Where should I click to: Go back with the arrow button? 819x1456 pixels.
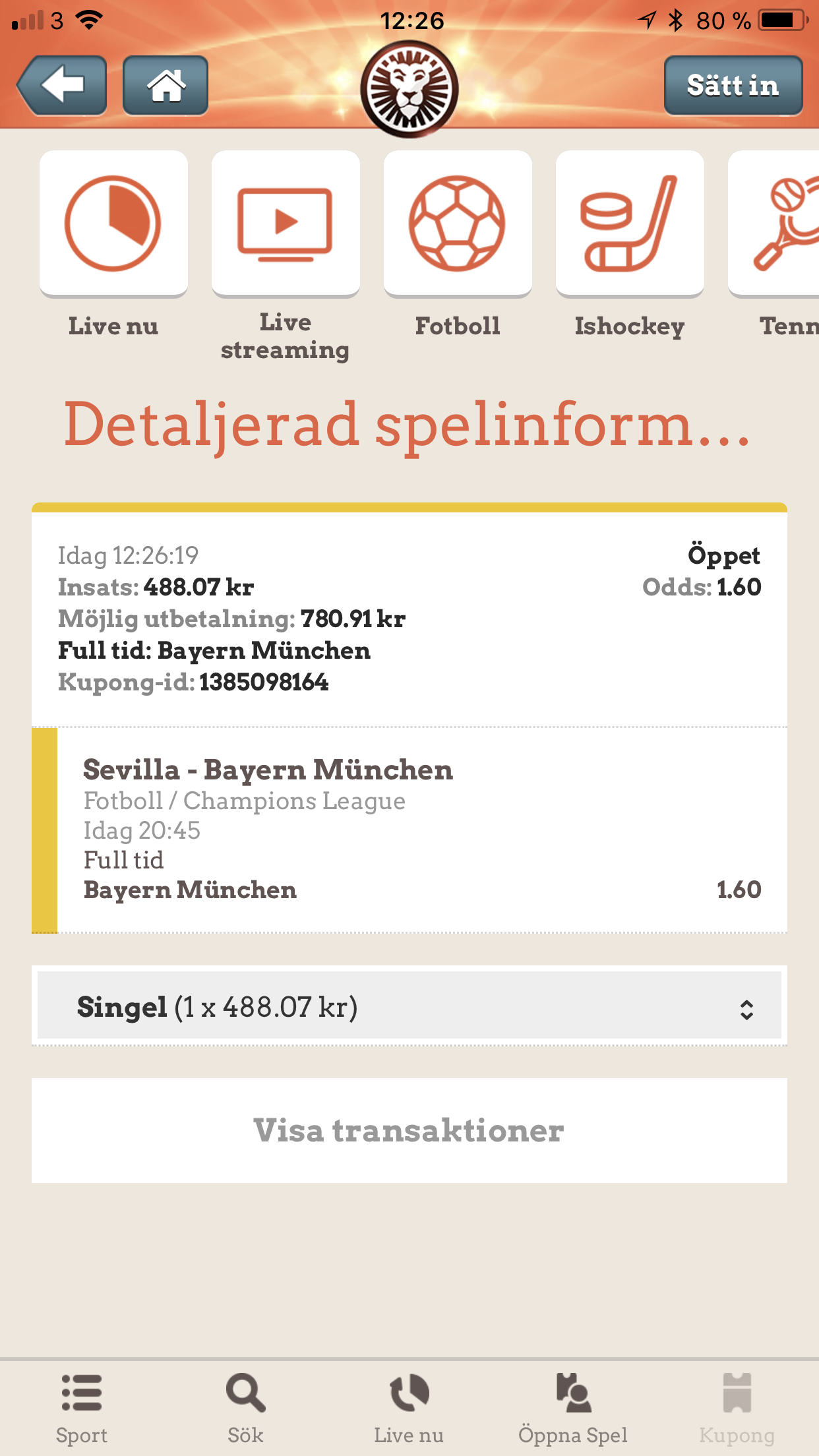tap(62, 85)
